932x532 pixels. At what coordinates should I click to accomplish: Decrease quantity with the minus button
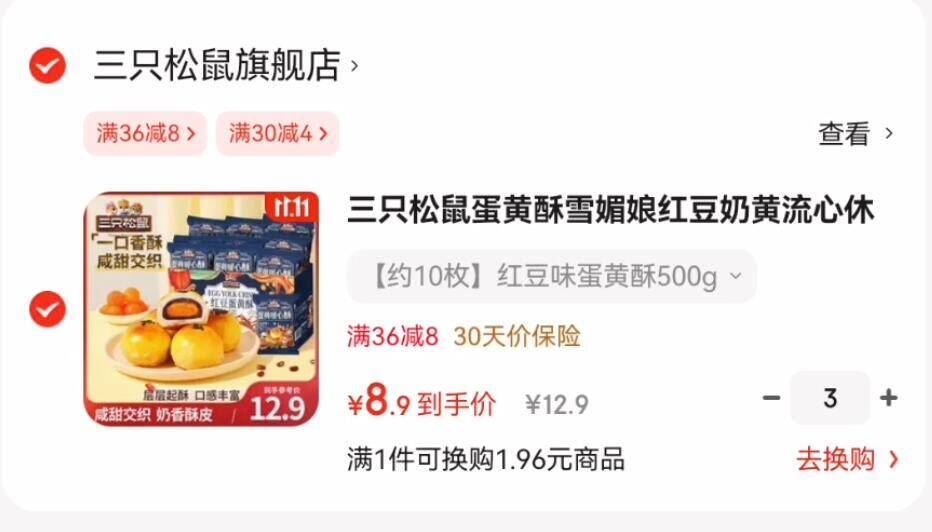tap(771, 398)
